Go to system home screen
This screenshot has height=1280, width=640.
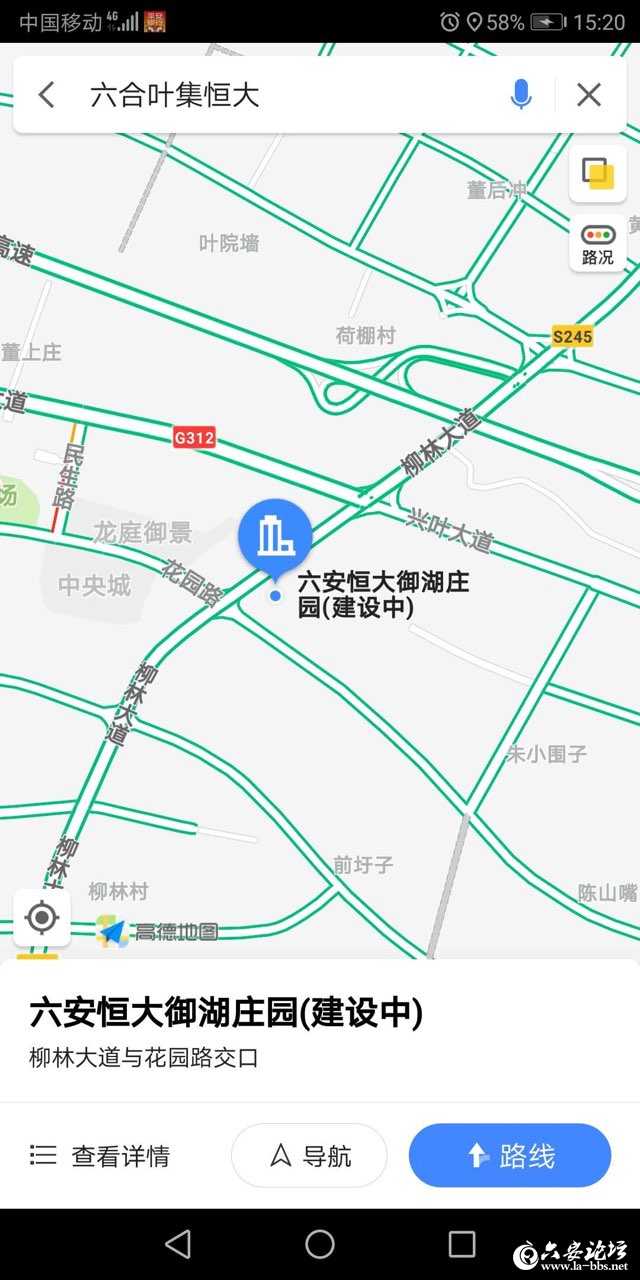click(x=320, y=1243)
